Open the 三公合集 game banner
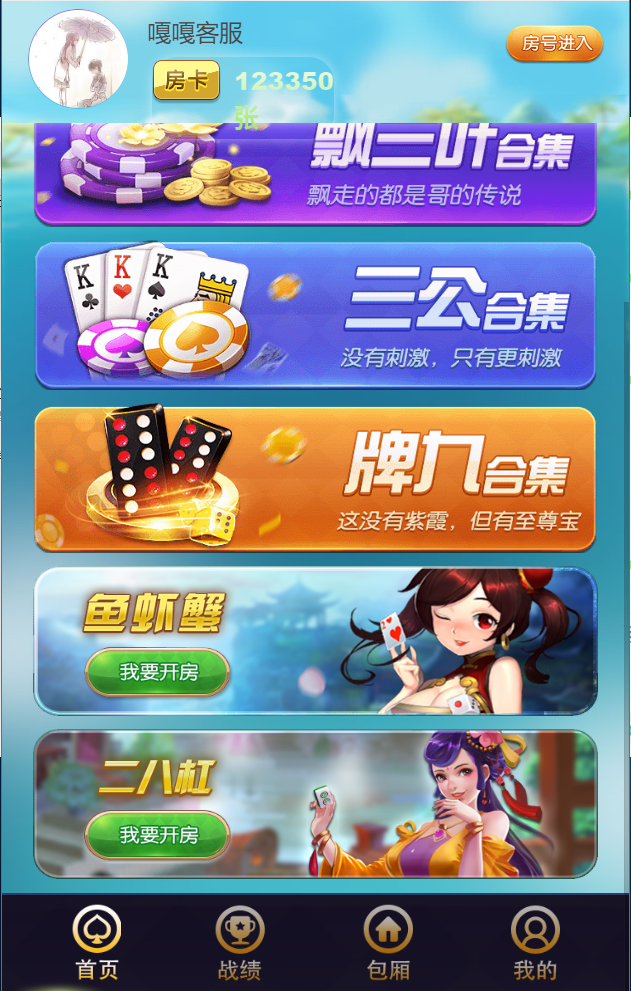This screenshot has width=631, height=991. [315, 315]
